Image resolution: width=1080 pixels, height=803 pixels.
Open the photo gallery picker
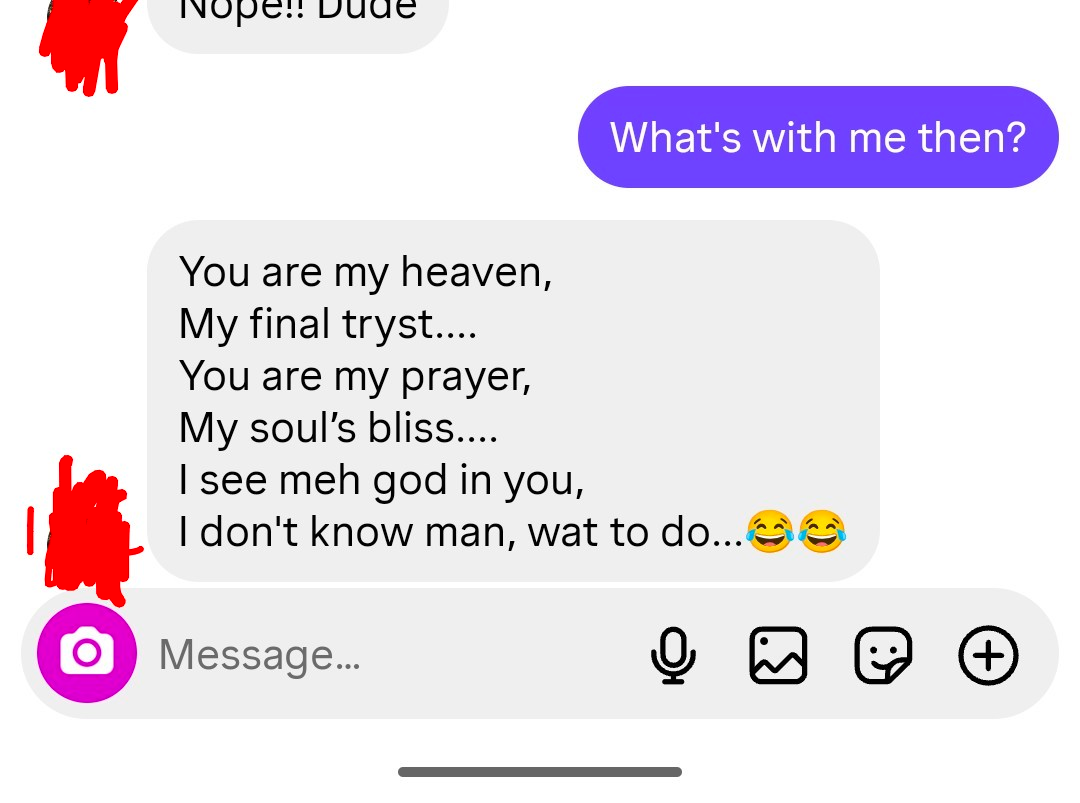778,655
